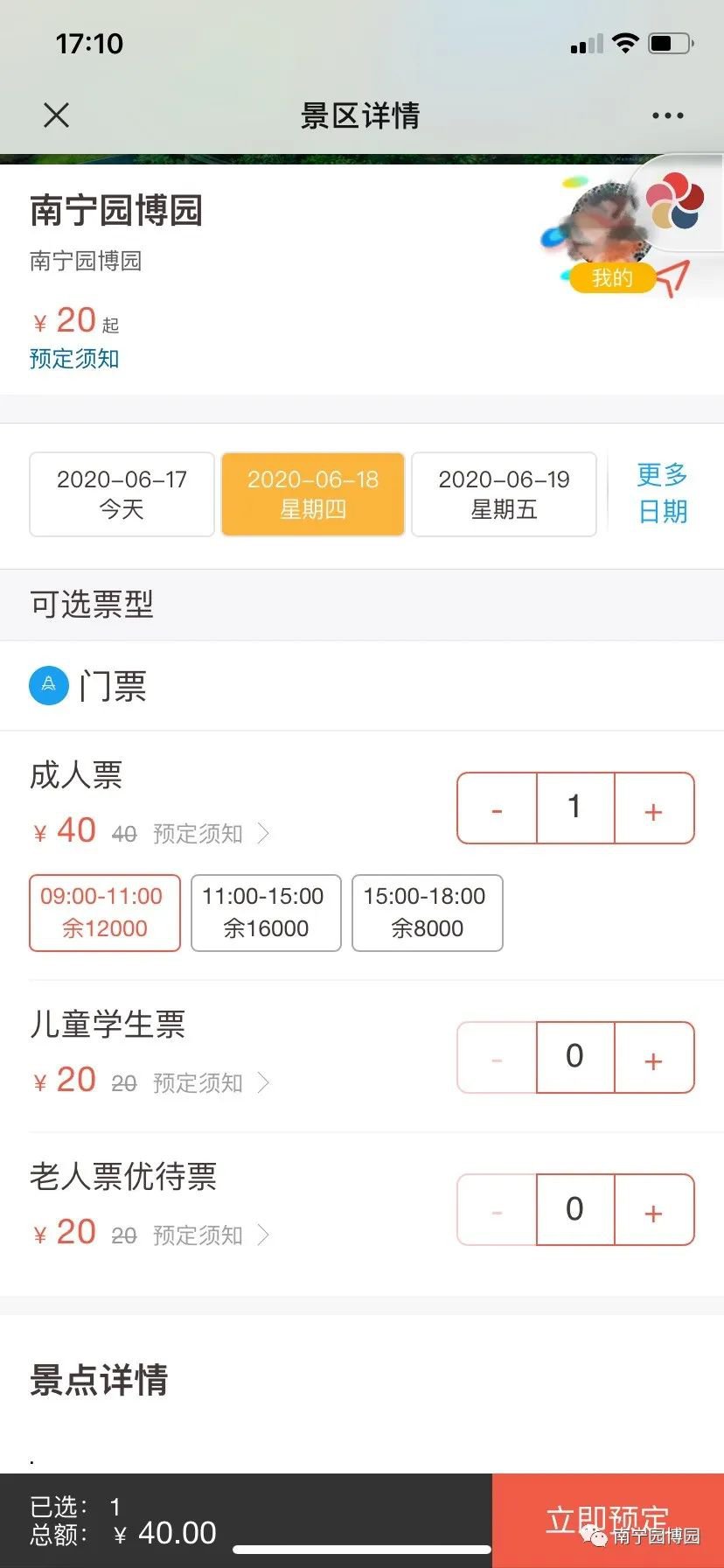Increase the 成人票 quantity
Image resolution: width=724 pixels, height=1568 pixels.
click(x=653, y=808)
